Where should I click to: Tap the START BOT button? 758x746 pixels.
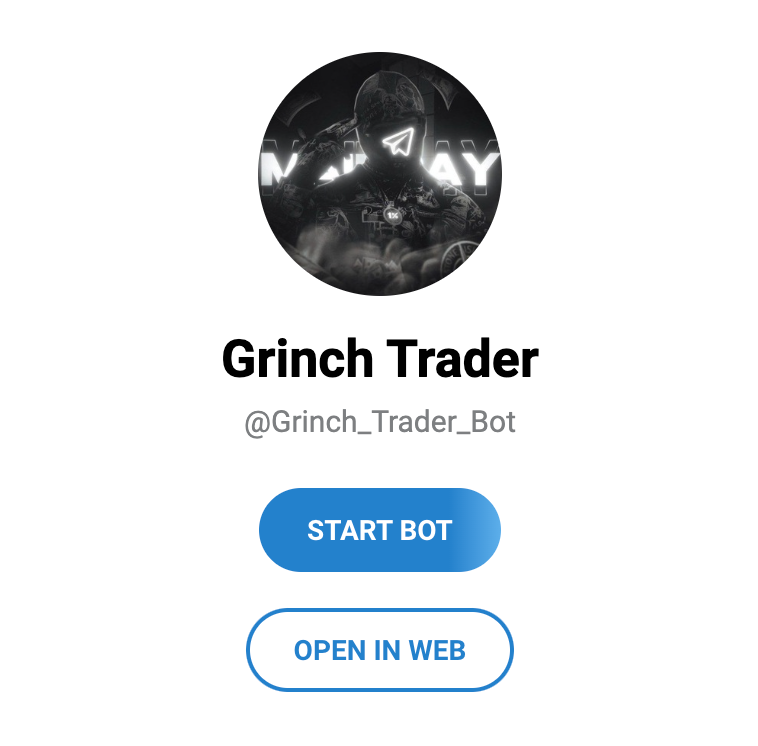(x=379, y=530)
